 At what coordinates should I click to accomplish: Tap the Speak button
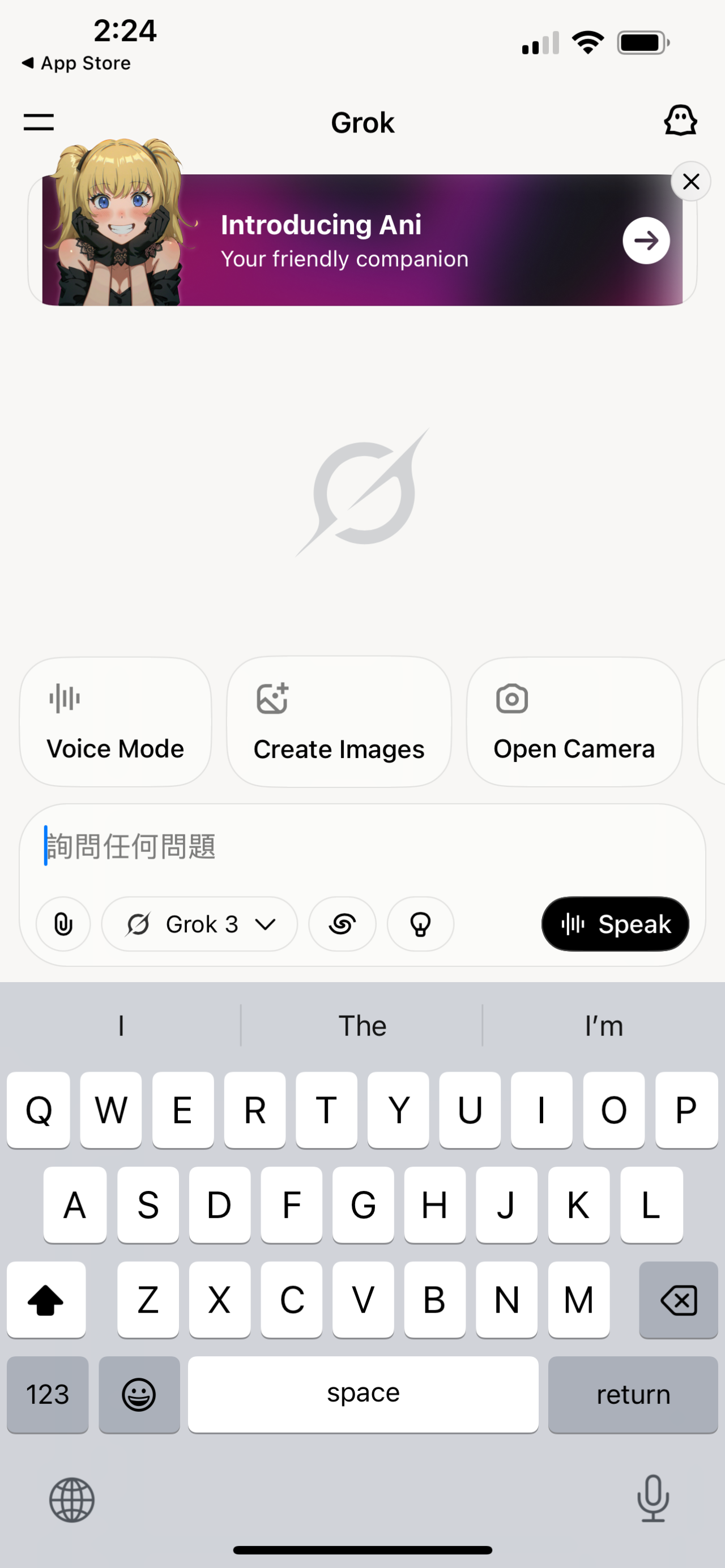tap(615, 924)
